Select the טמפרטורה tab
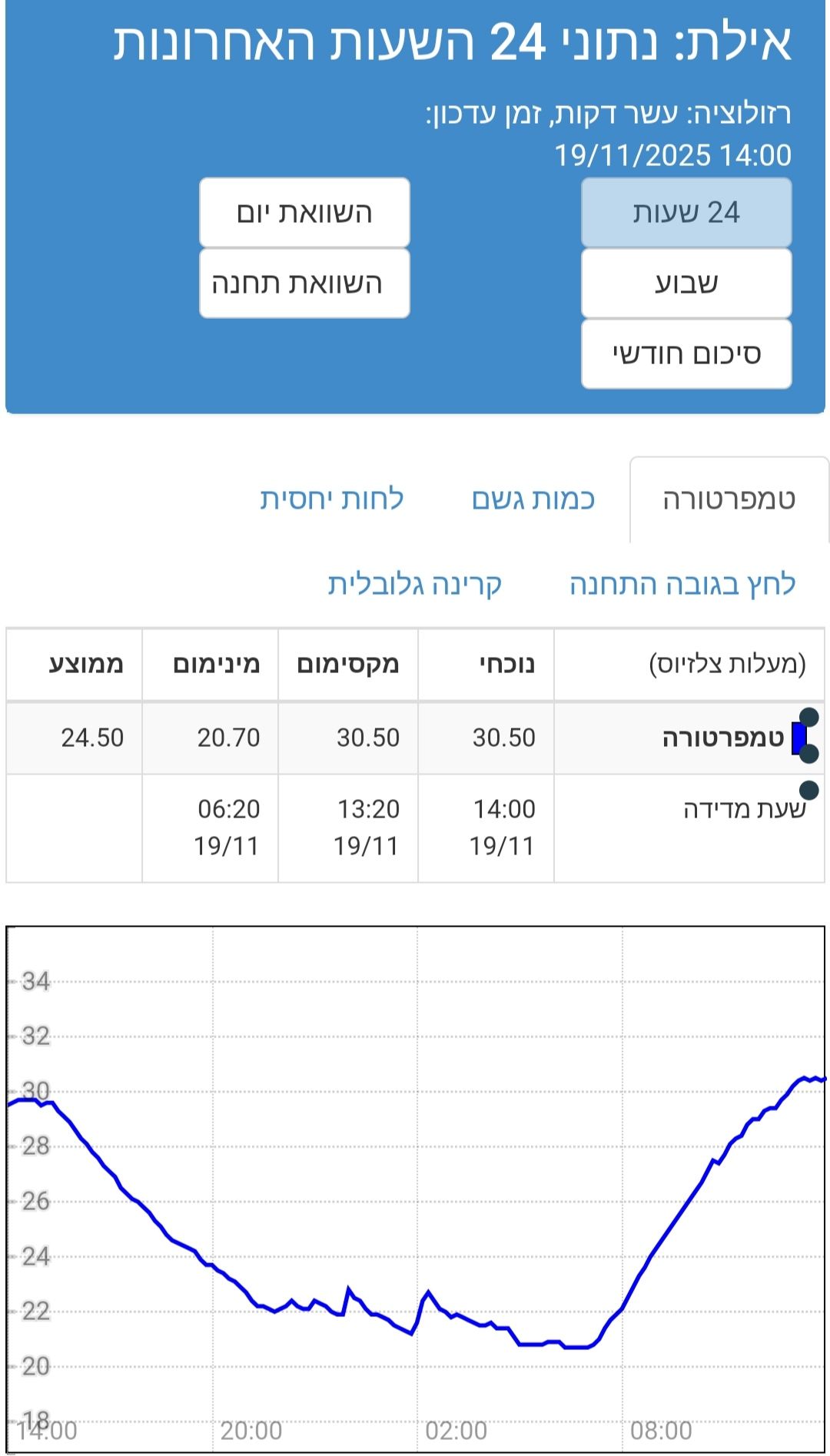 [729, 499]
